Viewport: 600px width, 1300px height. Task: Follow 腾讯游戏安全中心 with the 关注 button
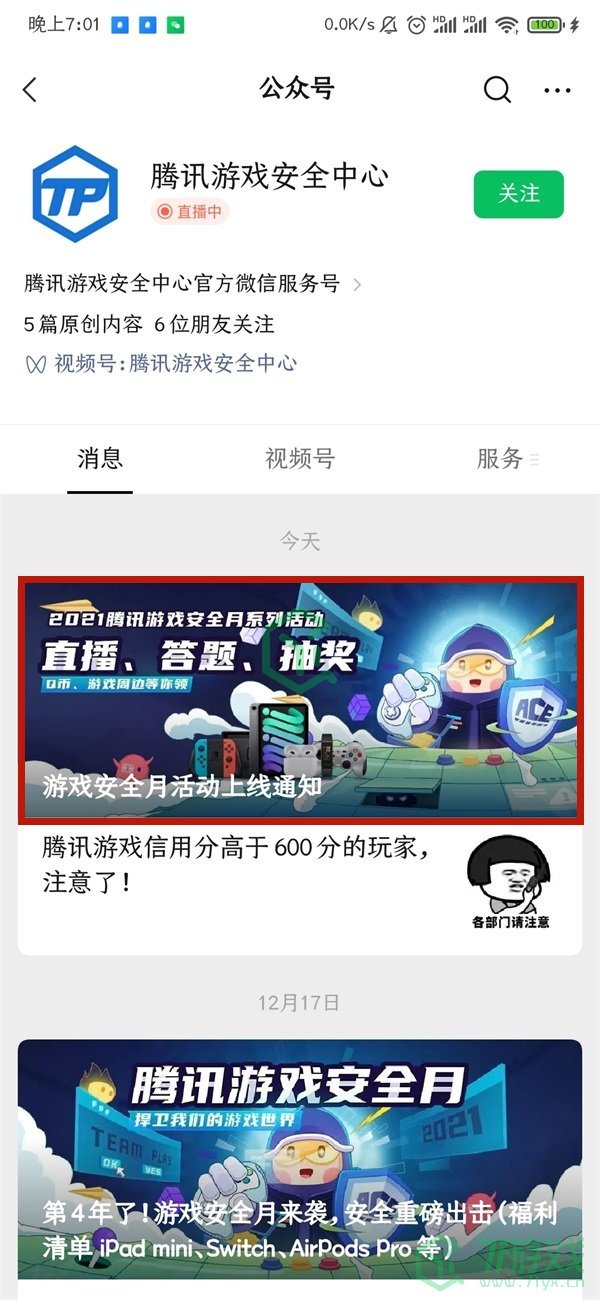(x=518, y=194)
